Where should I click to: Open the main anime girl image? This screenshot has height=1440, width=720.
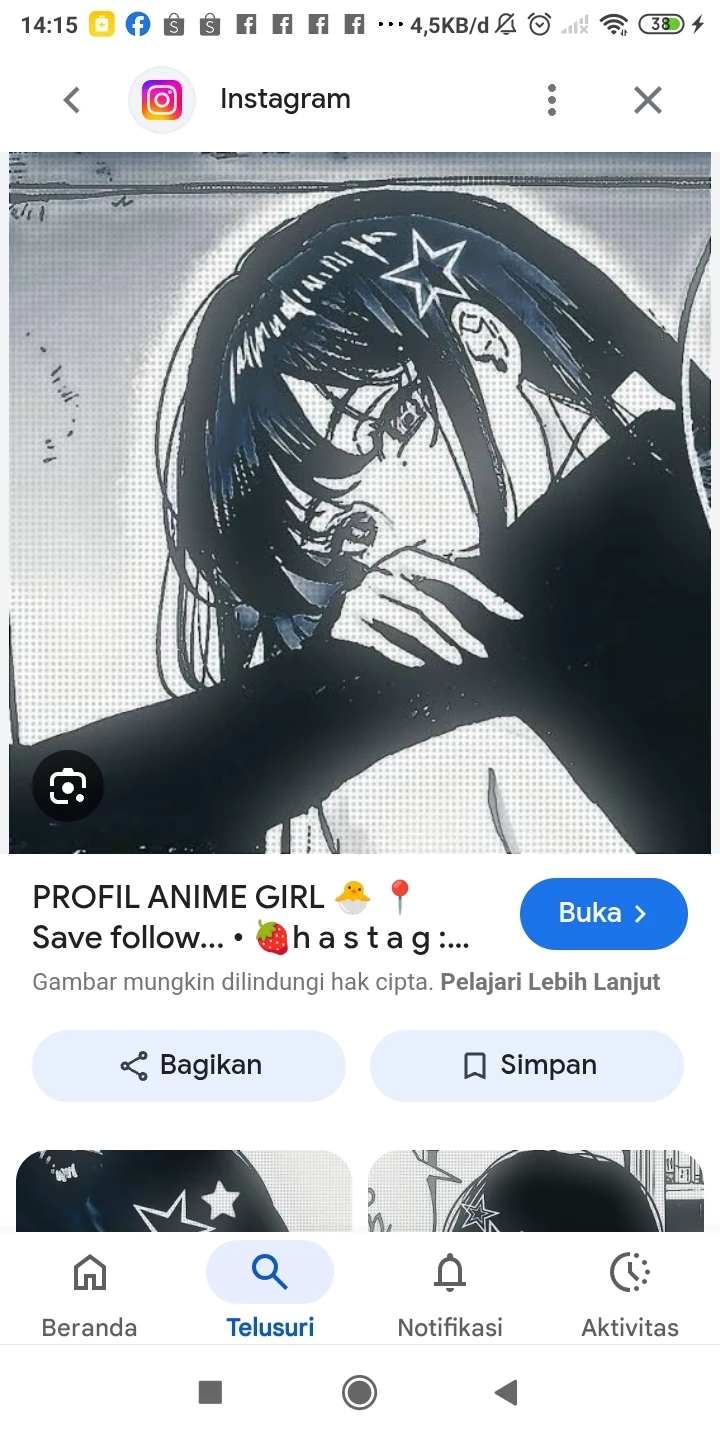tap(360, 500)
